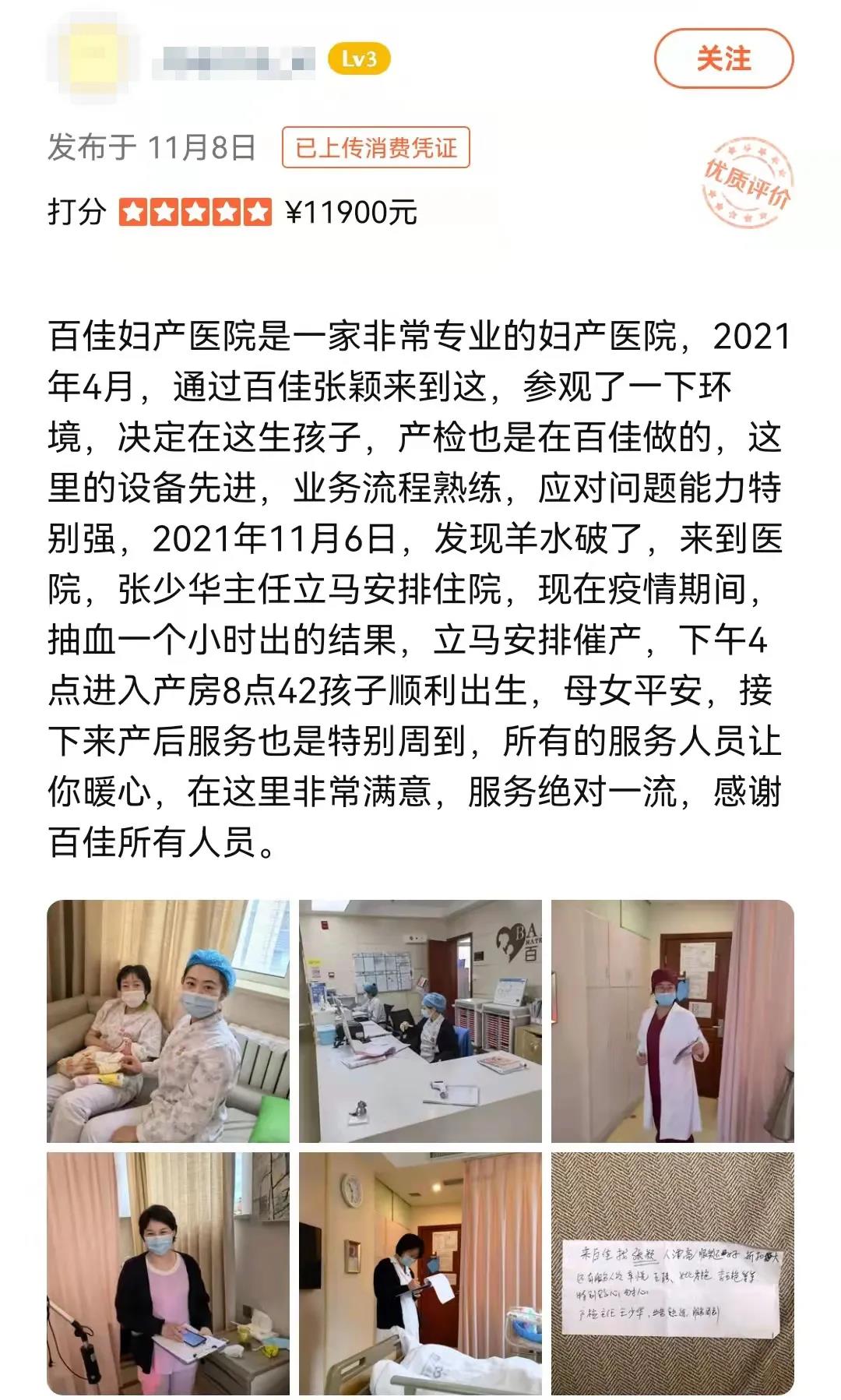The height and width of the screenshot is (1400, 841).
Task: Open the reviewer's blurred profile avatar
Action: 92,57
